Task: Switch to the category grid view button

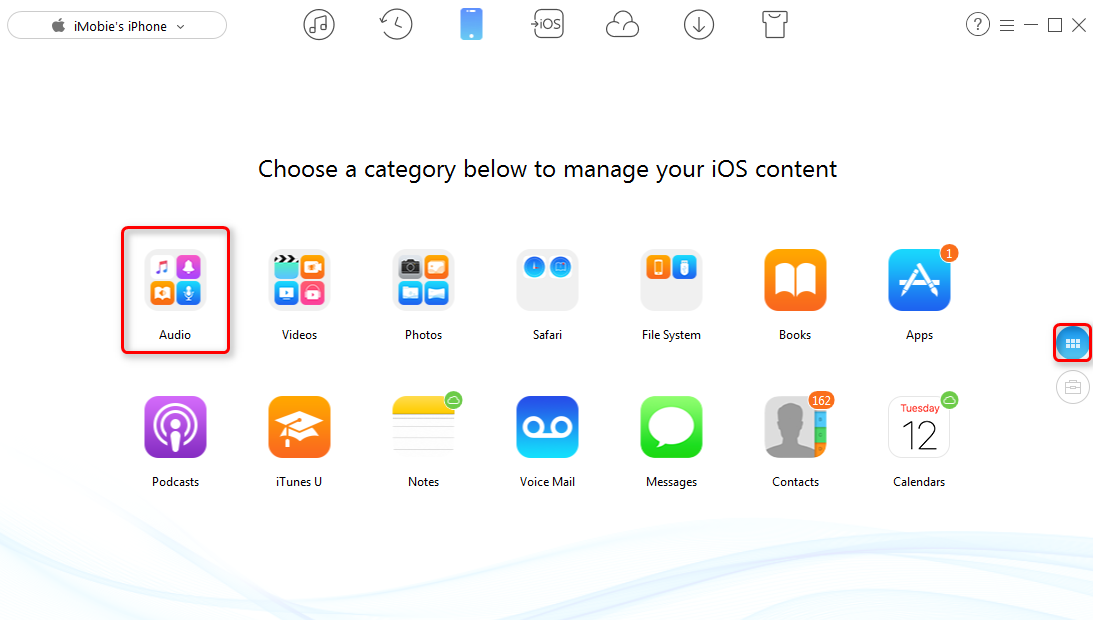Action: (x=1073, y=343)
